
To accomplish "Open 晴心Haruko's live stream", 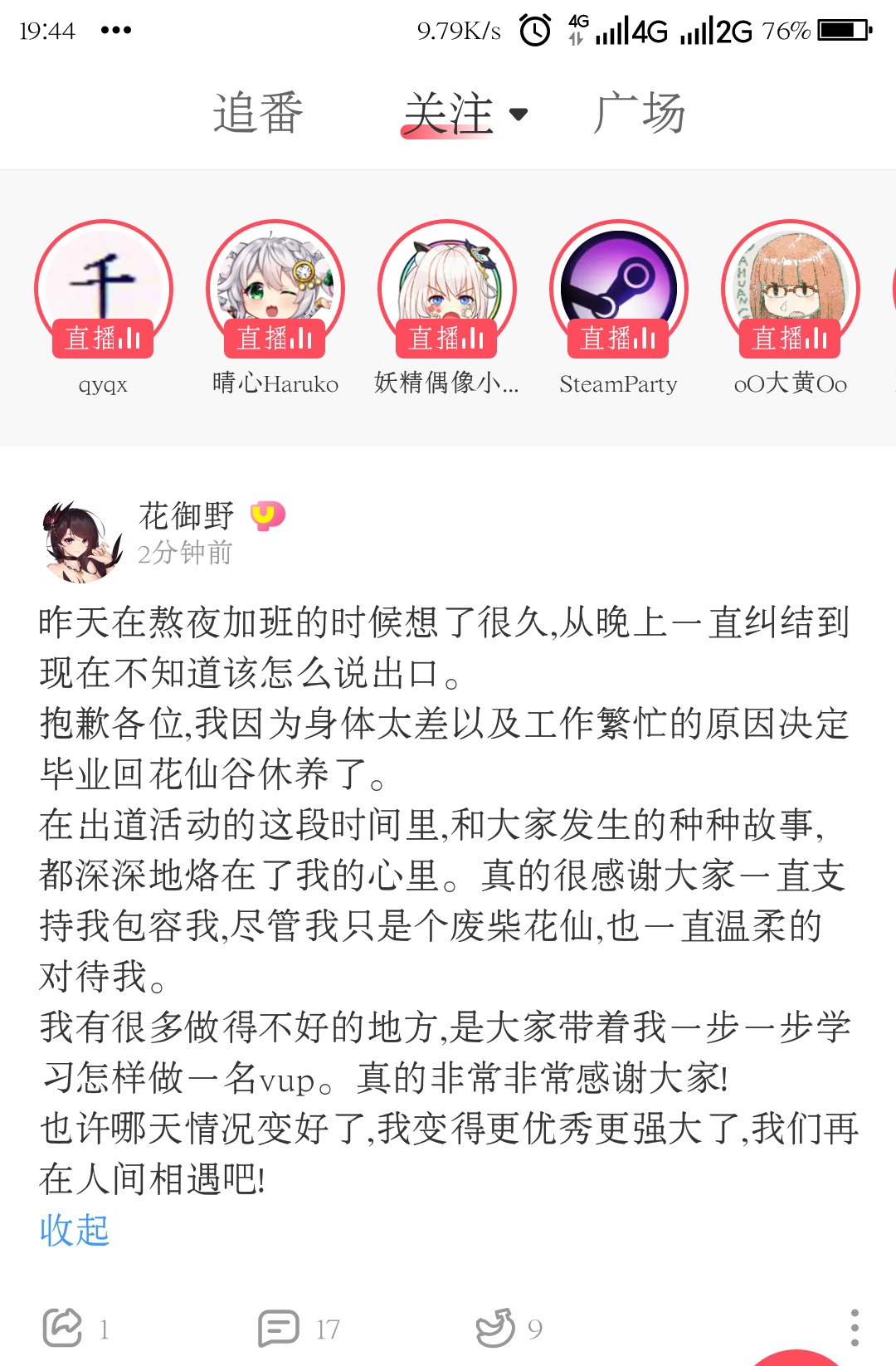I will (x=275, y=289).
